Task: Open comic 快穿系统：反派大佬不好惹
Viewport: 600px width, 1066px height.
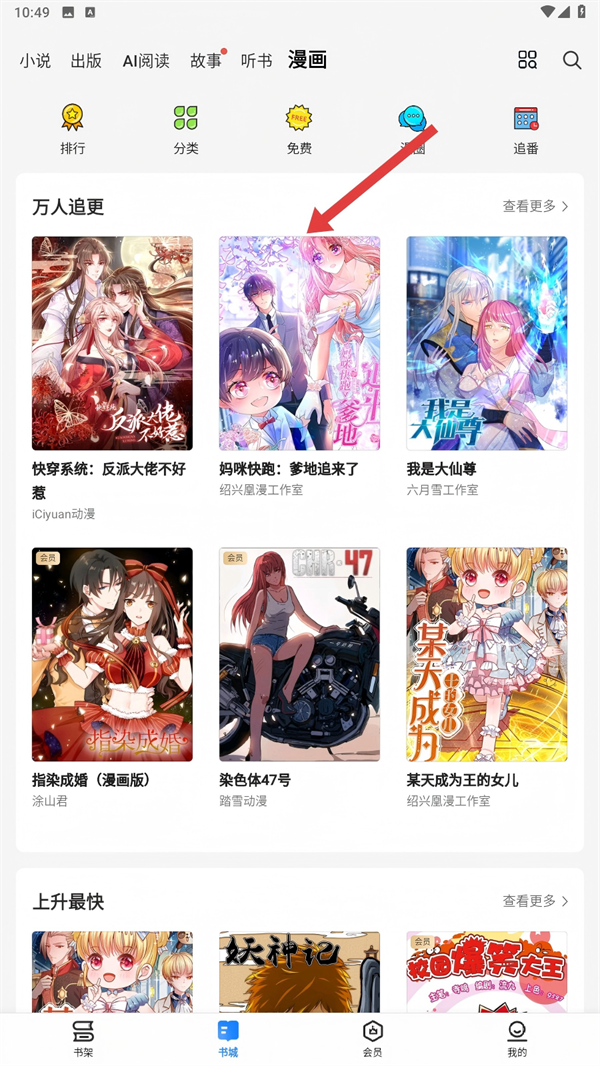Action: (112, 343)
